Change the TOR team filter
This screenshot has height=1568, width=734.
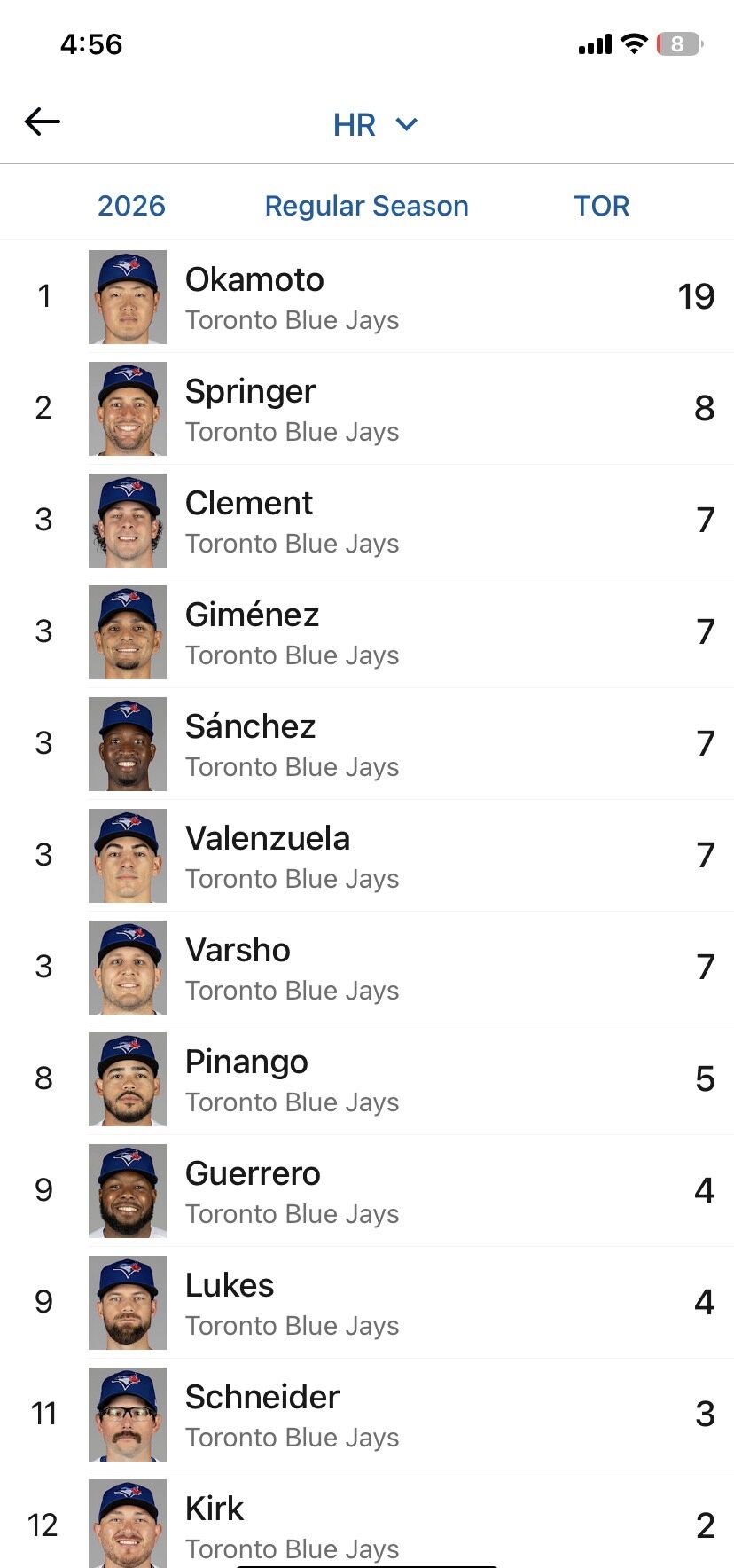601,205
